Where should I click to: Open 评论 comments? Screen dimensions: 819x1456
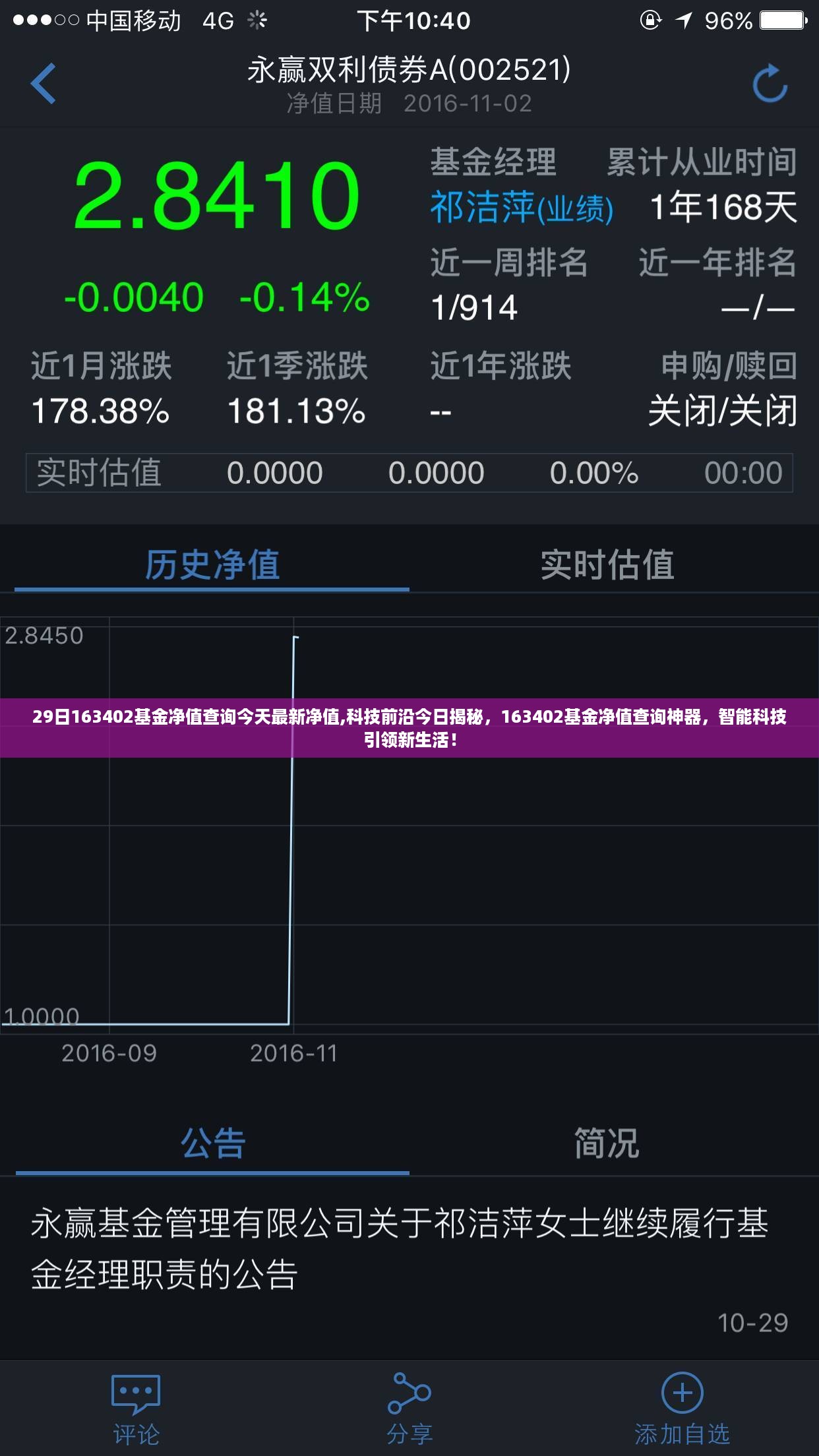click(x=136, y=1406)
